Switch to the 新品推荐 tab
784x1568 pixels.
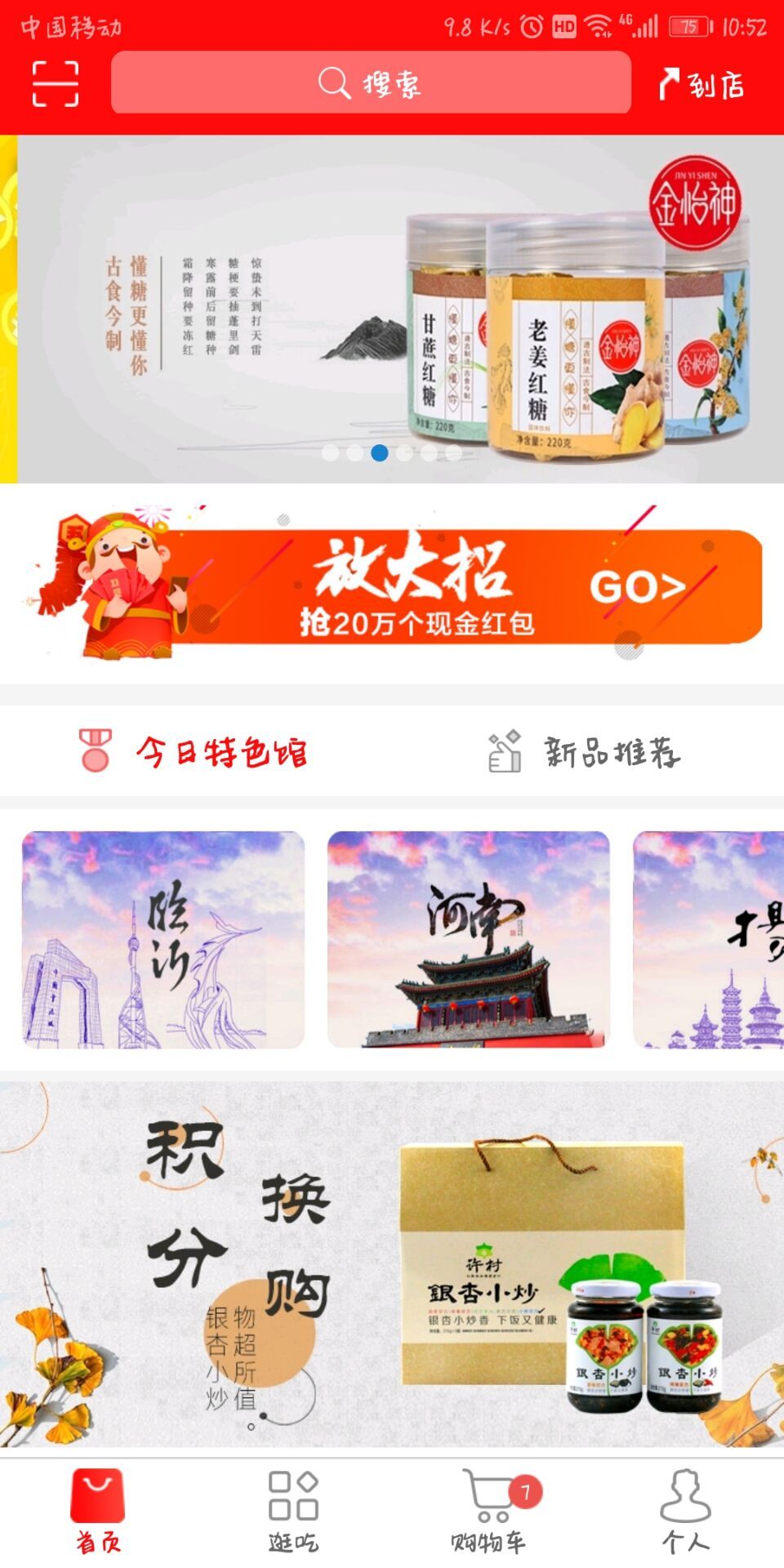point(585,751)
